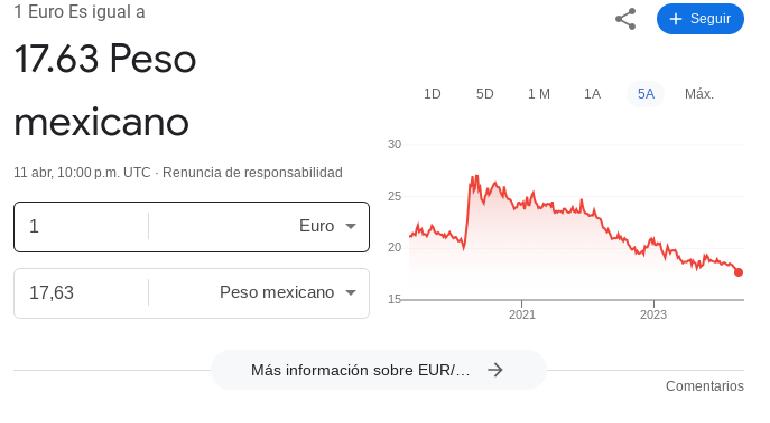Switch to the 1A chart range
Image resolution: width=770 pixels, height=423 pixels.
point(592,94)
